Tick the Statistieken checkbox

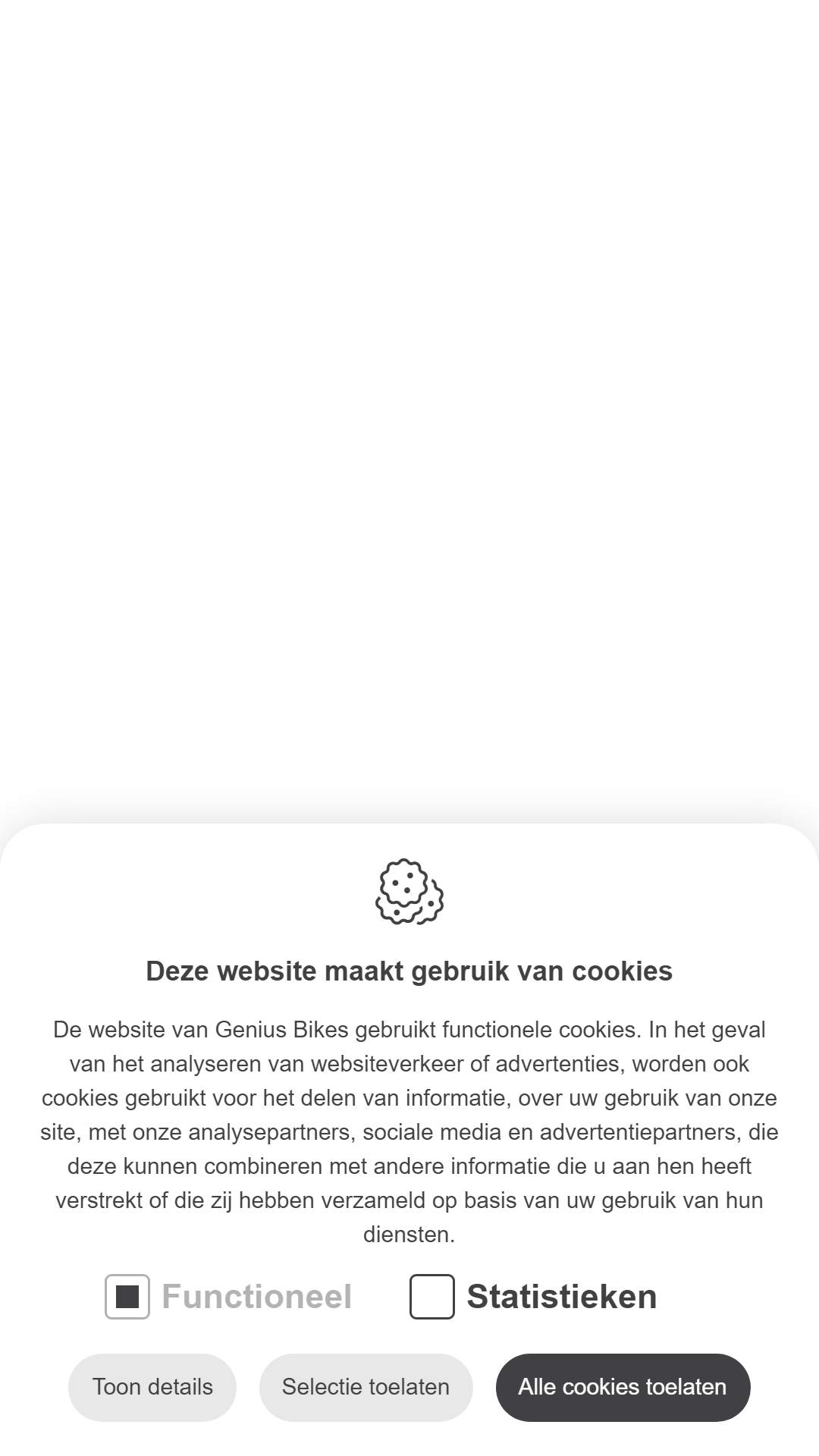(432, 1297)
